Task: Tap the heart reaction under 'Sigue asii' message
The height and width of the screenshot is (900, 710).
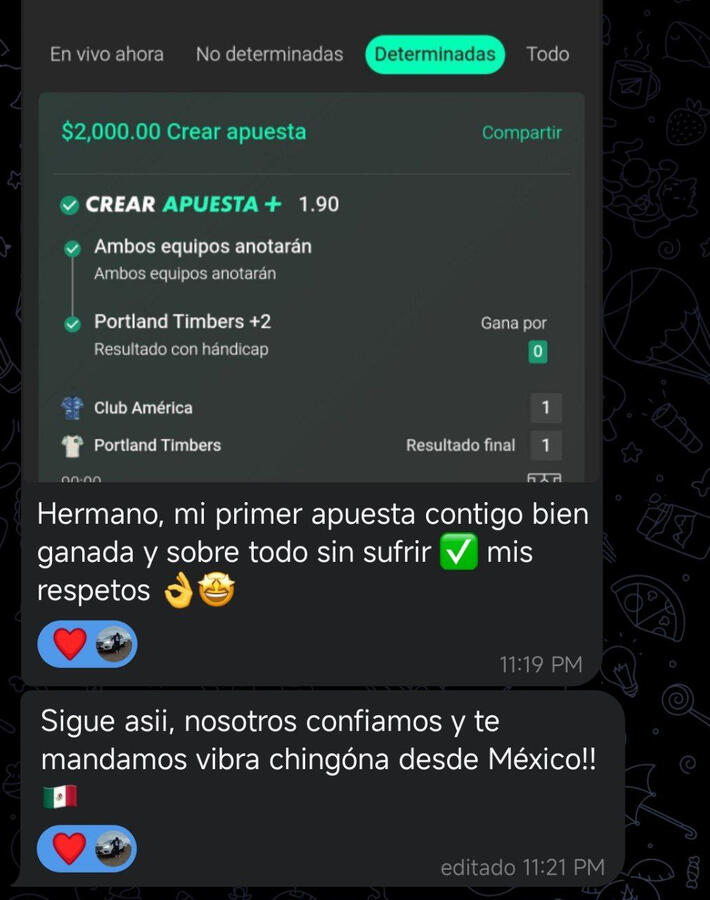Action: point(70,849)
